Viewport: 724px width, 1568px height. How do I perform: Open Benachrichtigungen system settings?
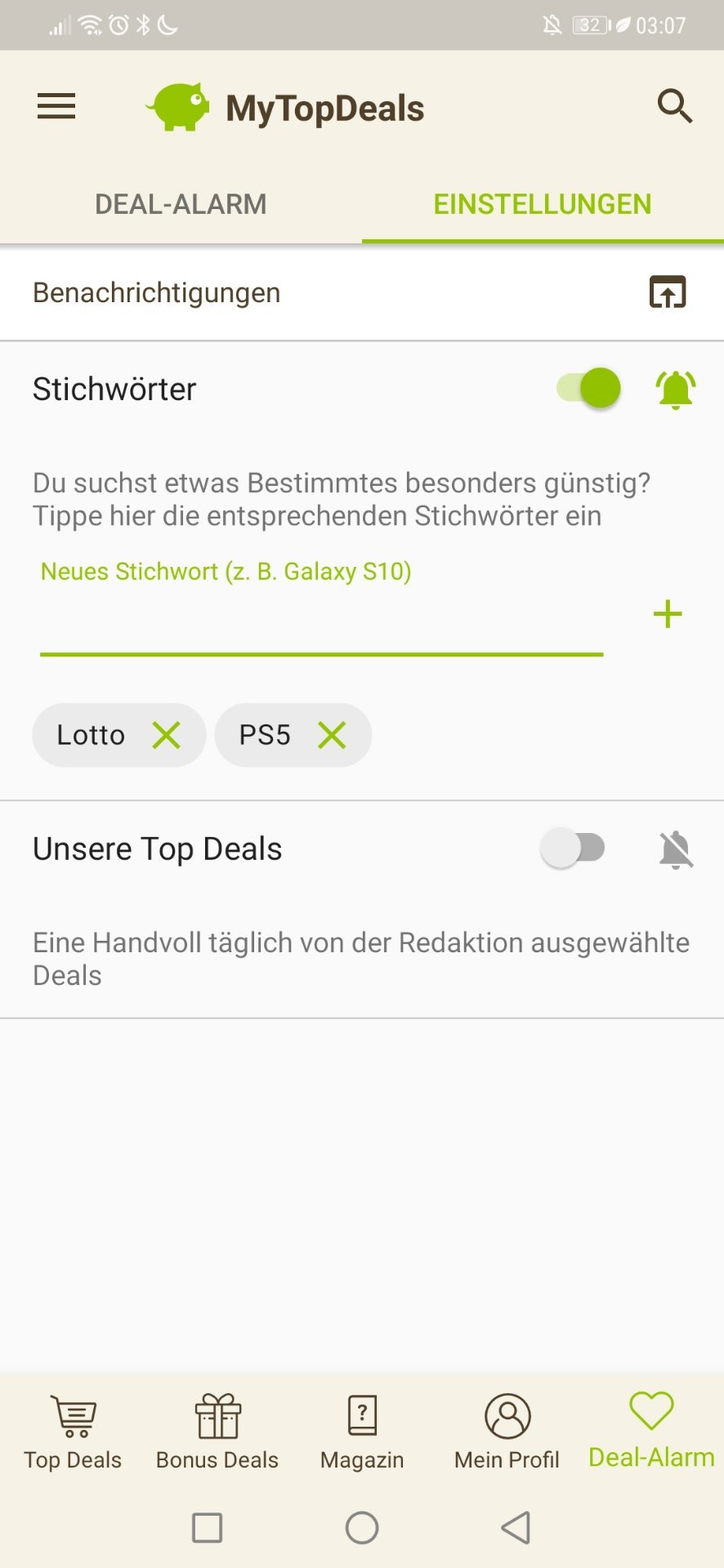pos(667,292)
